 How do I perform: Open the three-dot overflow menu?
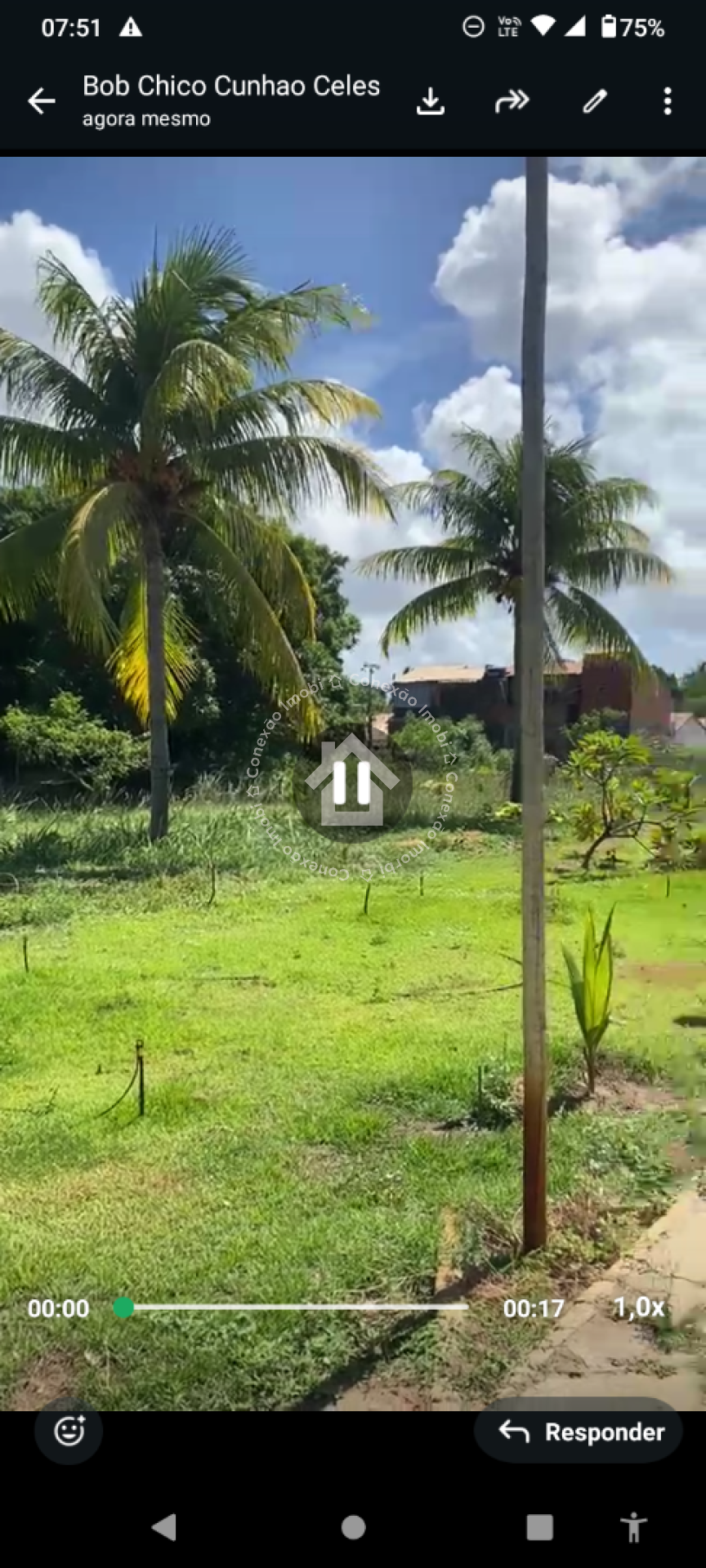[x=668, y=101]
